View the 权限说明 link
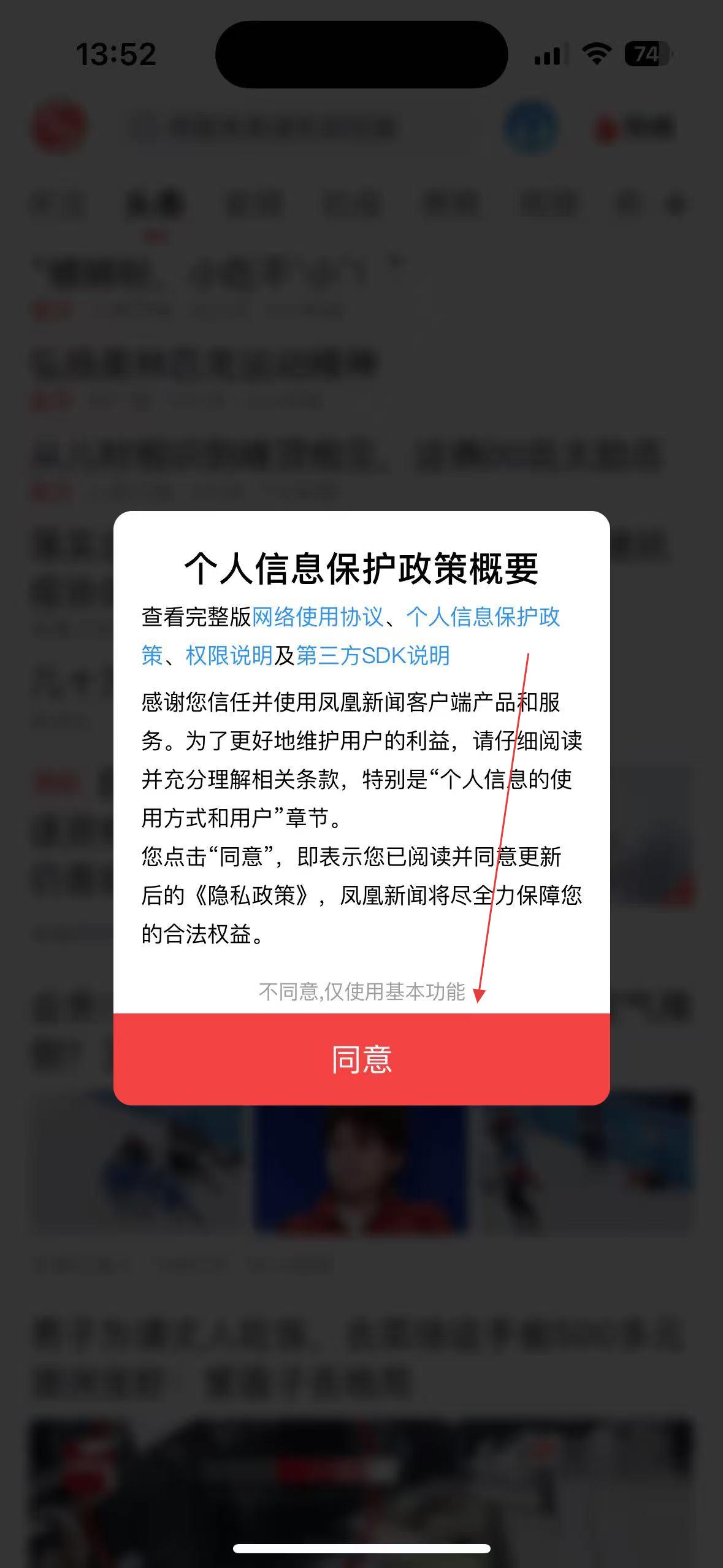The width and height of the screenshot is (723, 1568). pos(229,656)
